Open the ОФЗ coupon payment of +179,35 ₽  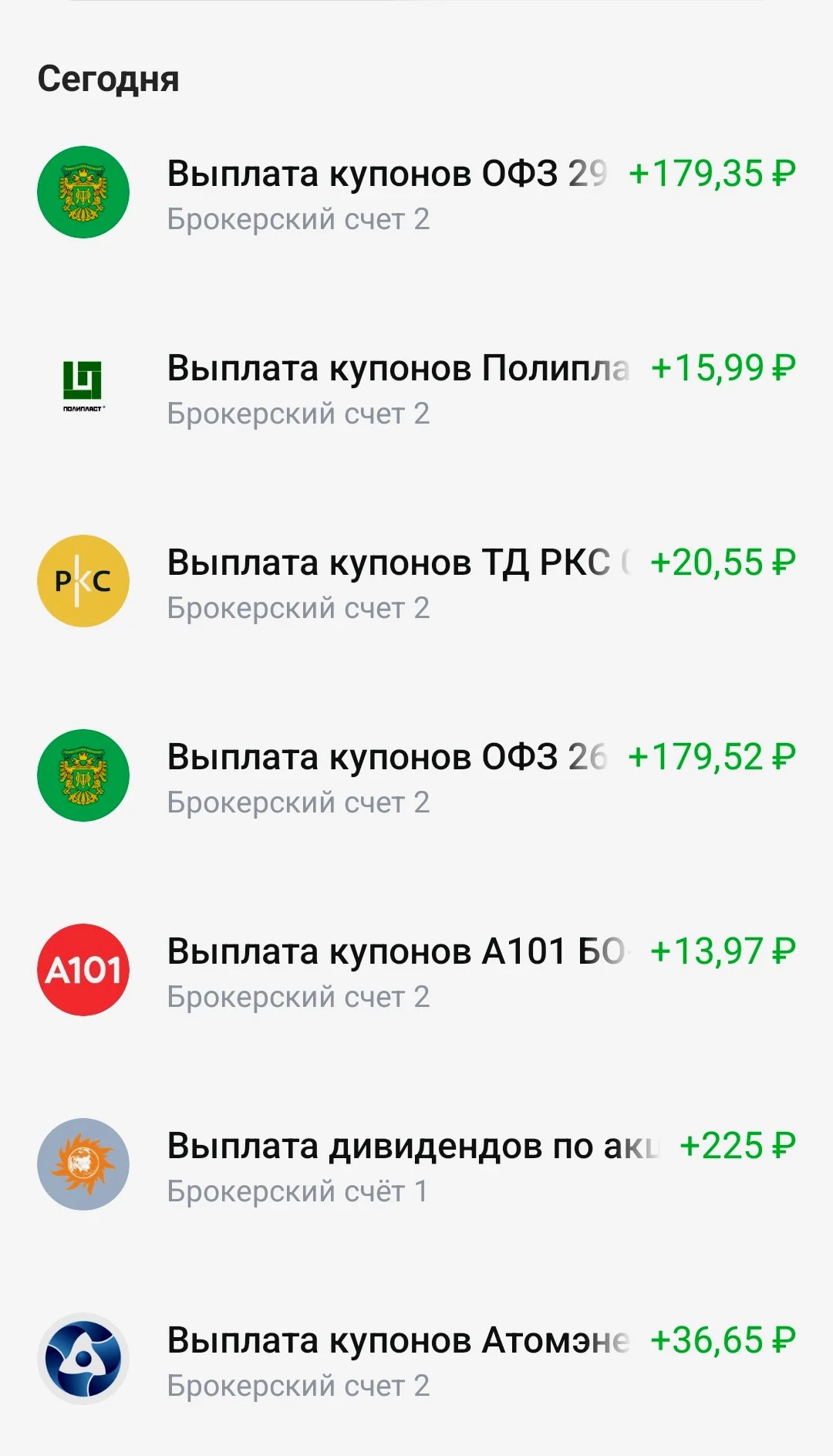416,193
